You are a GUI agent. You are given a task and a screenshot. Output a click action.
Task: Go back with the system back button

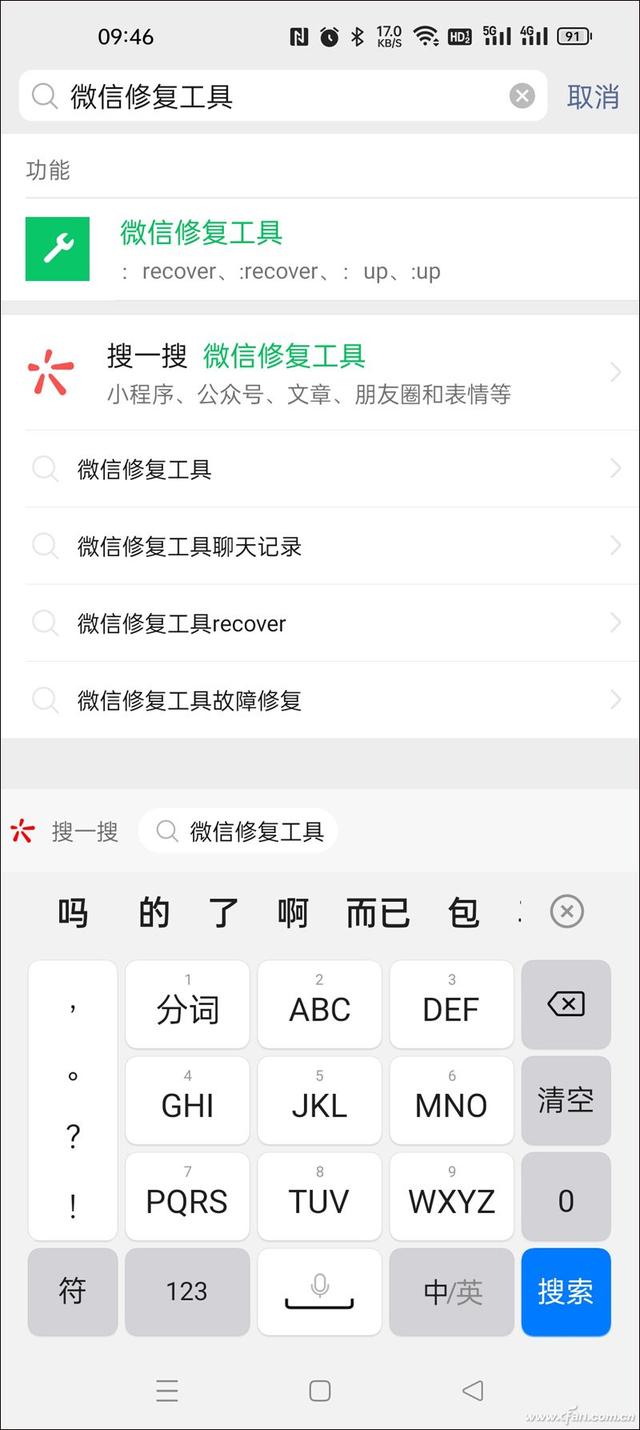tap(472, 1390)
